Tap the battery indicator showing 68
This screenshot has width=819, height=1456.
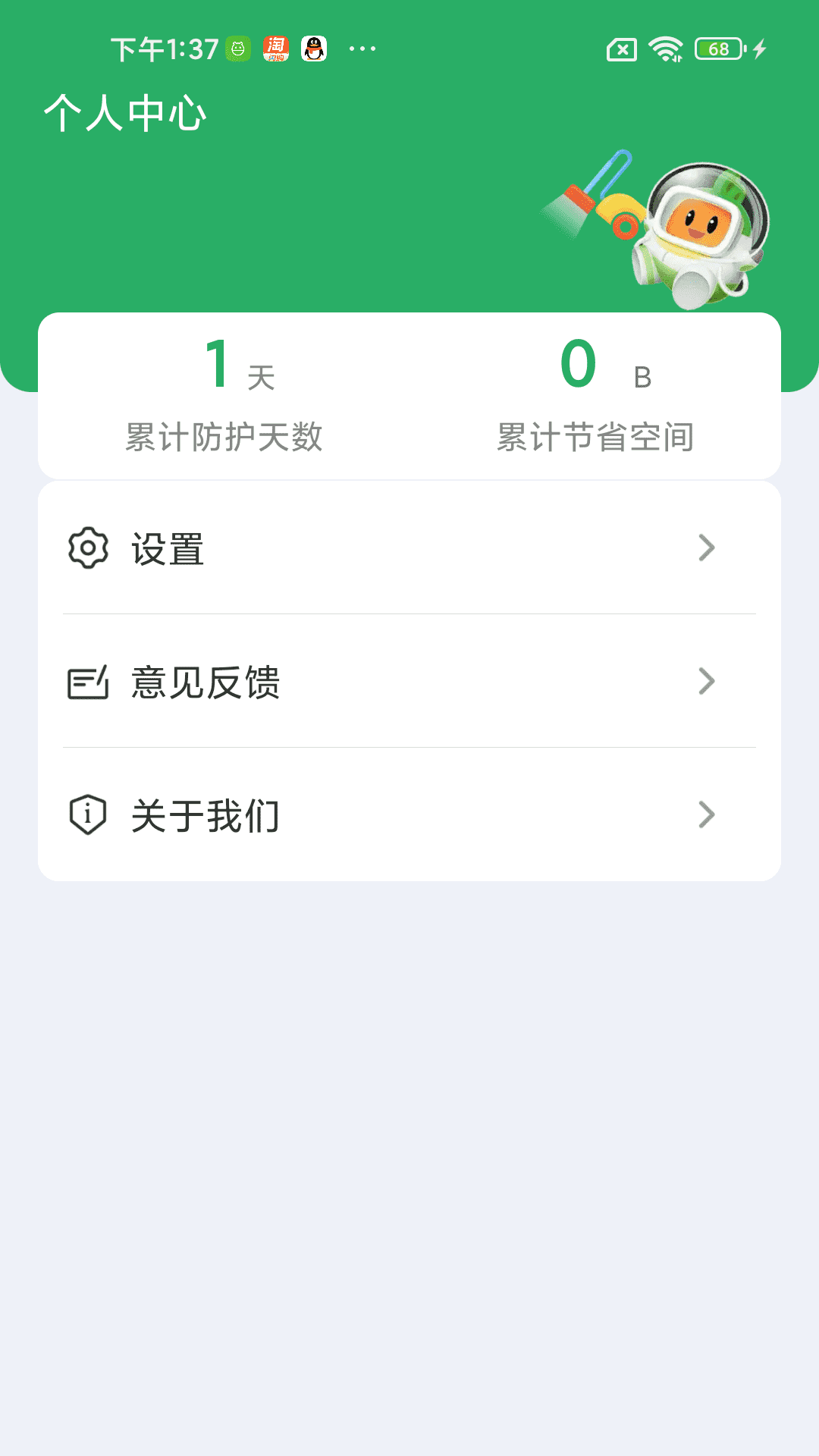pos(716,48)
